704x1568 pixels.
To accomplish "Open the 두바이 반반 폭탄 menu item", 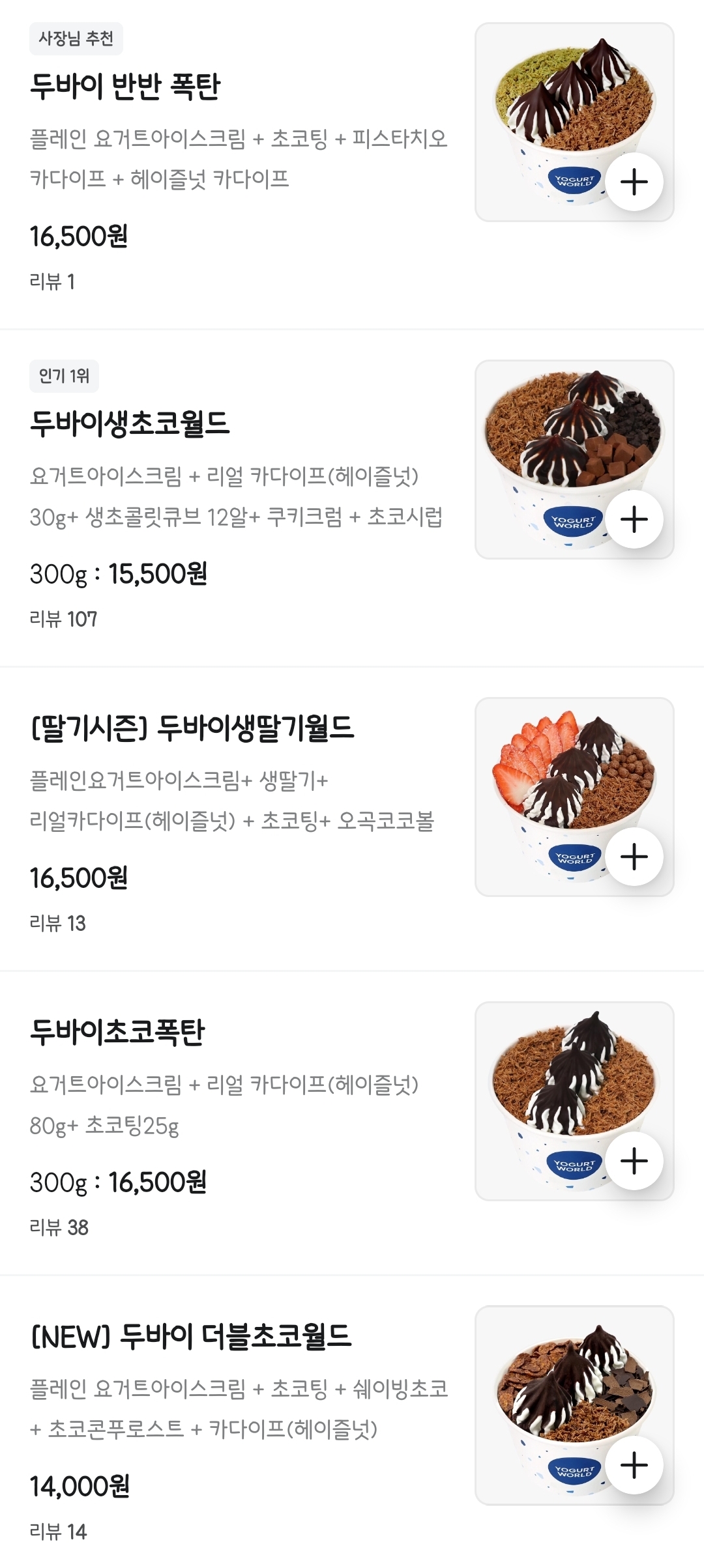I will point(125,87).
